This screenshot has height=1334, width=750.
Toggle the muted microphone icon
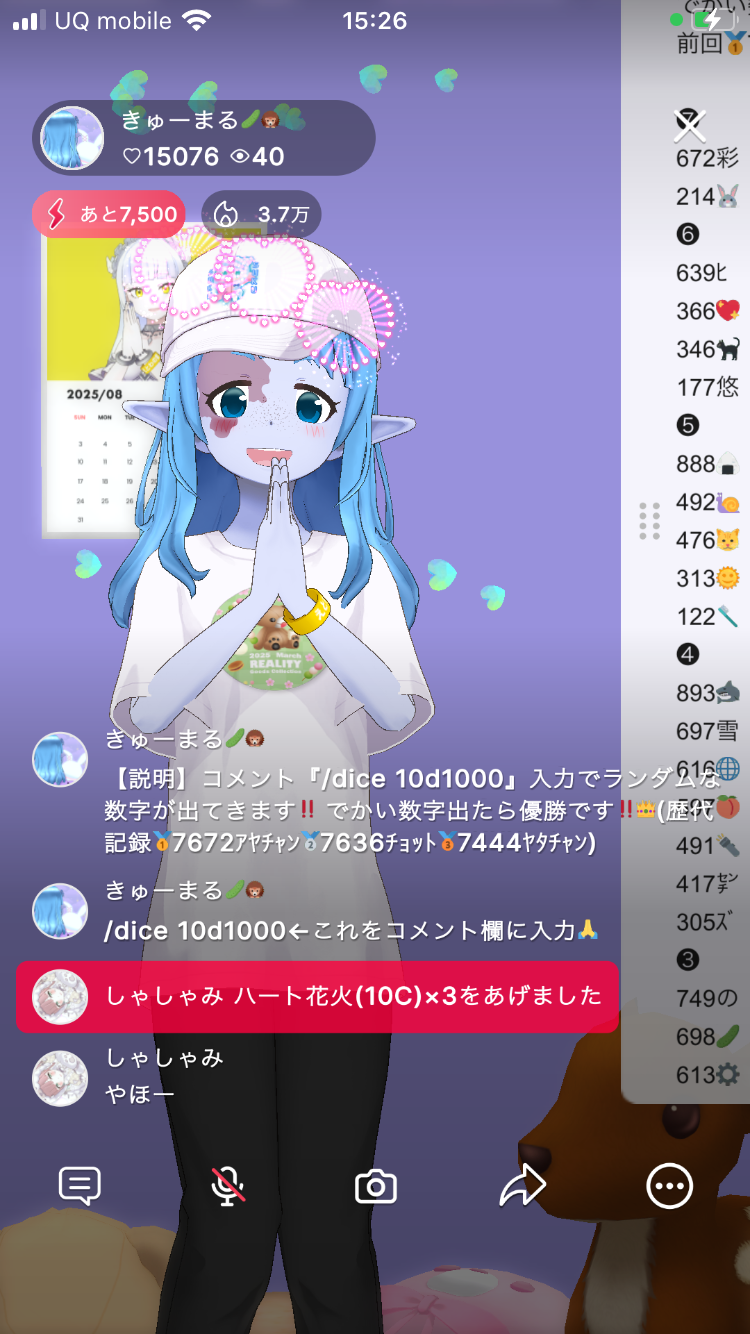228,1186
